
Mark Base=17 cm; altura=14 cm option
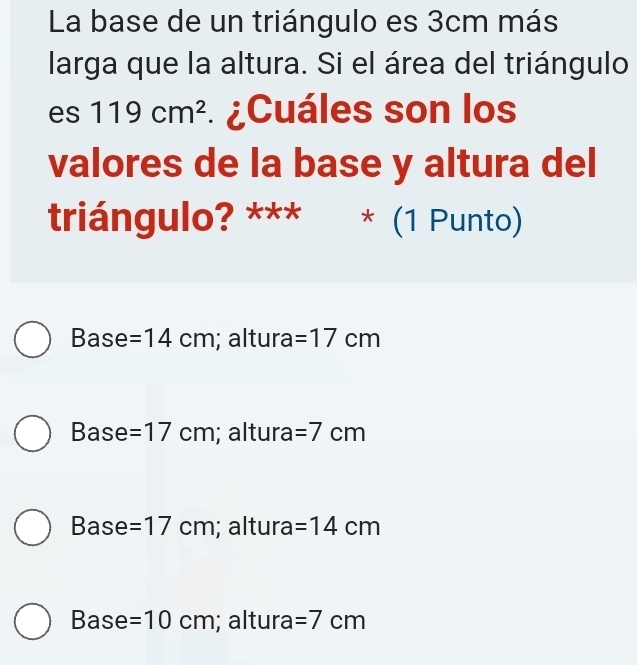point(33,527)
